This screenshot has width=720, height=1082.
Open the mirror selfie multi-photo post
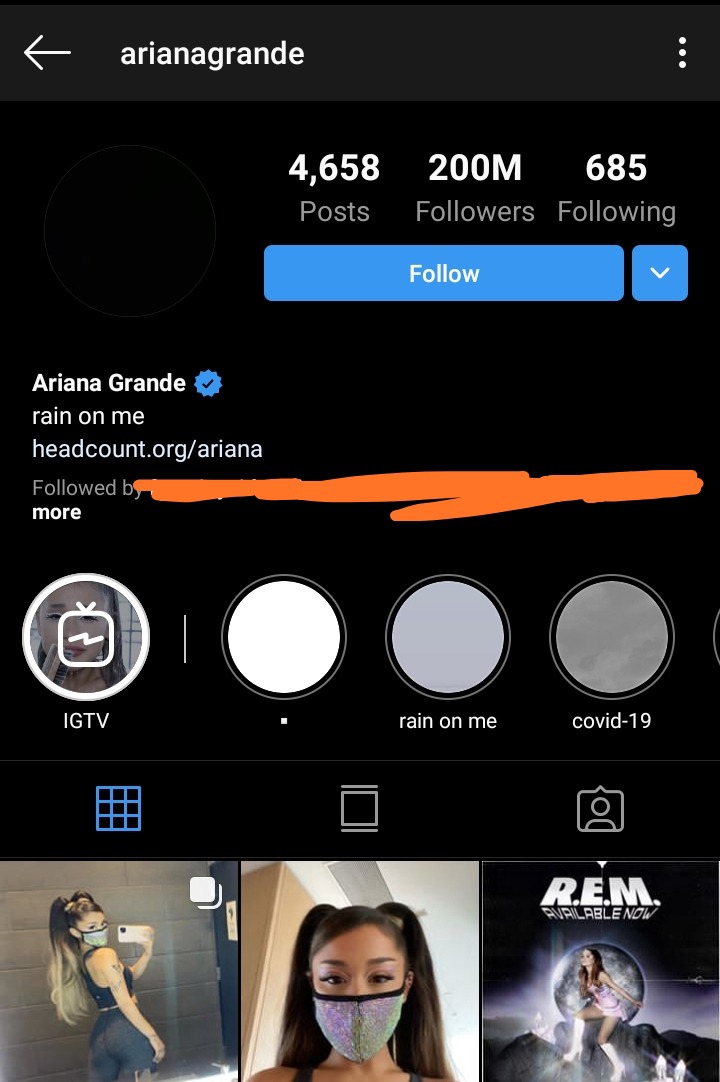(x=118, y=971)
